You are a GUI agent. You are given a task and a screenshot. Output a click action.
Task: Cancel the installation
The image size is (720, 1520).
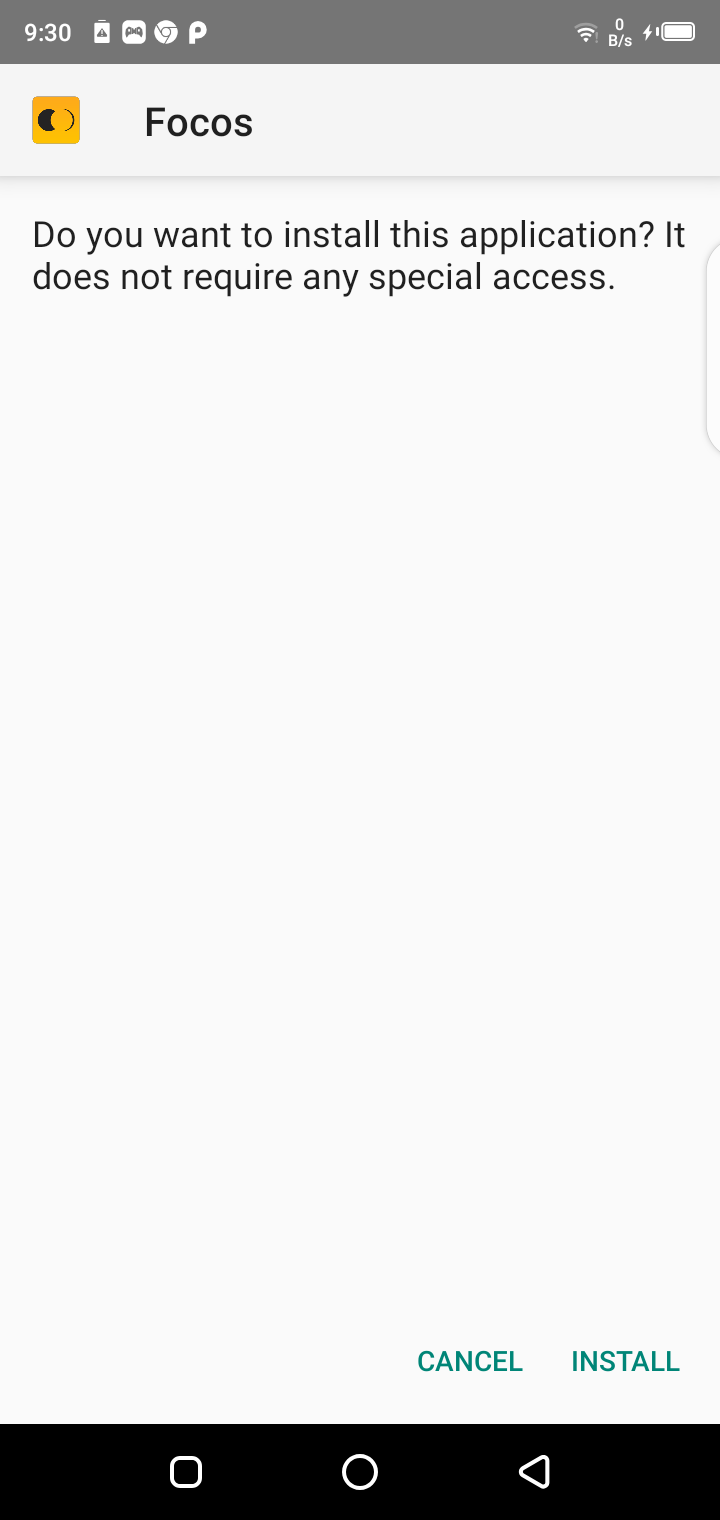pyautogui.click(x=469, y=1361)
